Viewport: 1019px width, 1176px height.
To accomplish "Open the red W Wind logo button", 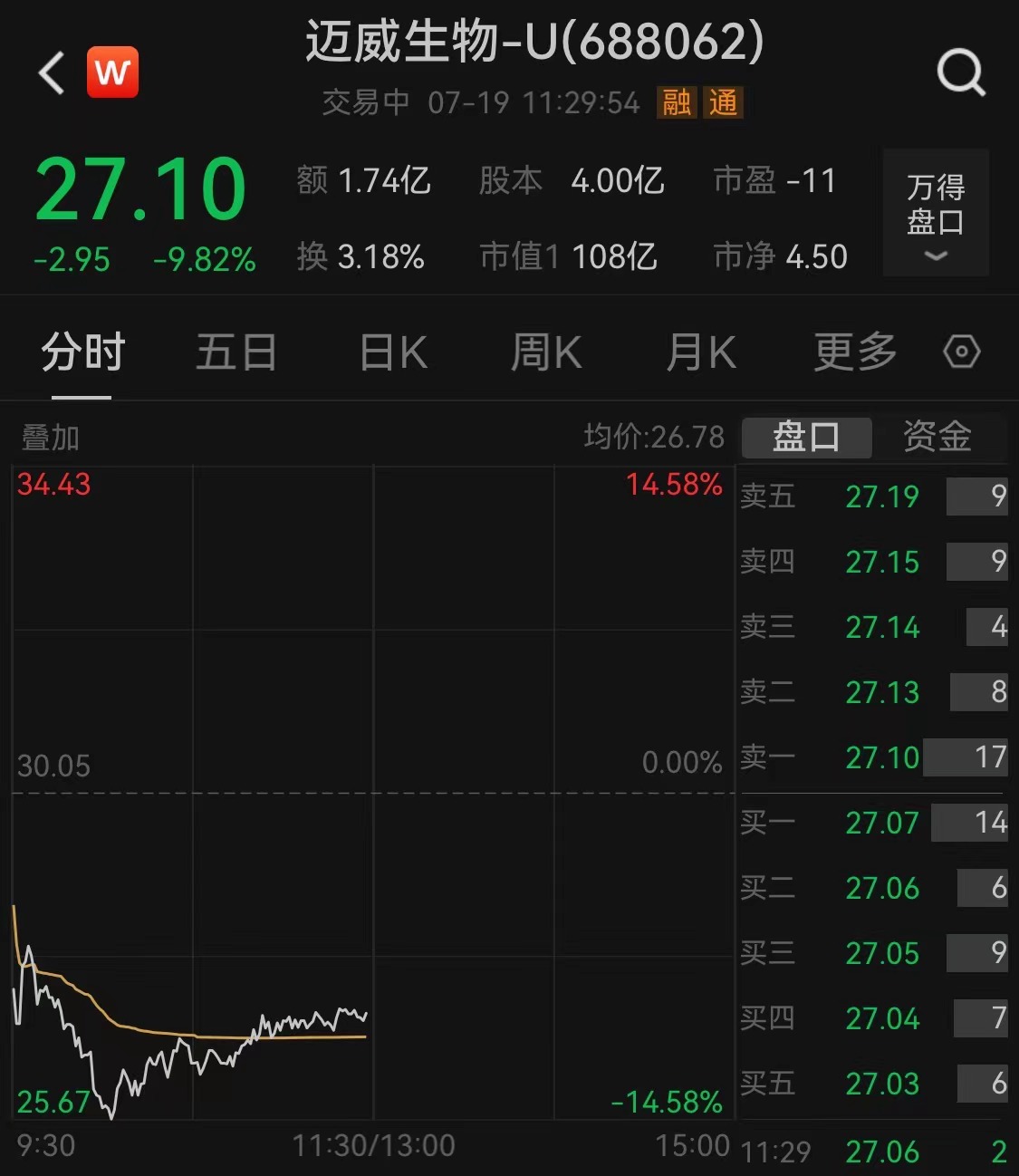I will pyautogui.click(x=112, y=72).
